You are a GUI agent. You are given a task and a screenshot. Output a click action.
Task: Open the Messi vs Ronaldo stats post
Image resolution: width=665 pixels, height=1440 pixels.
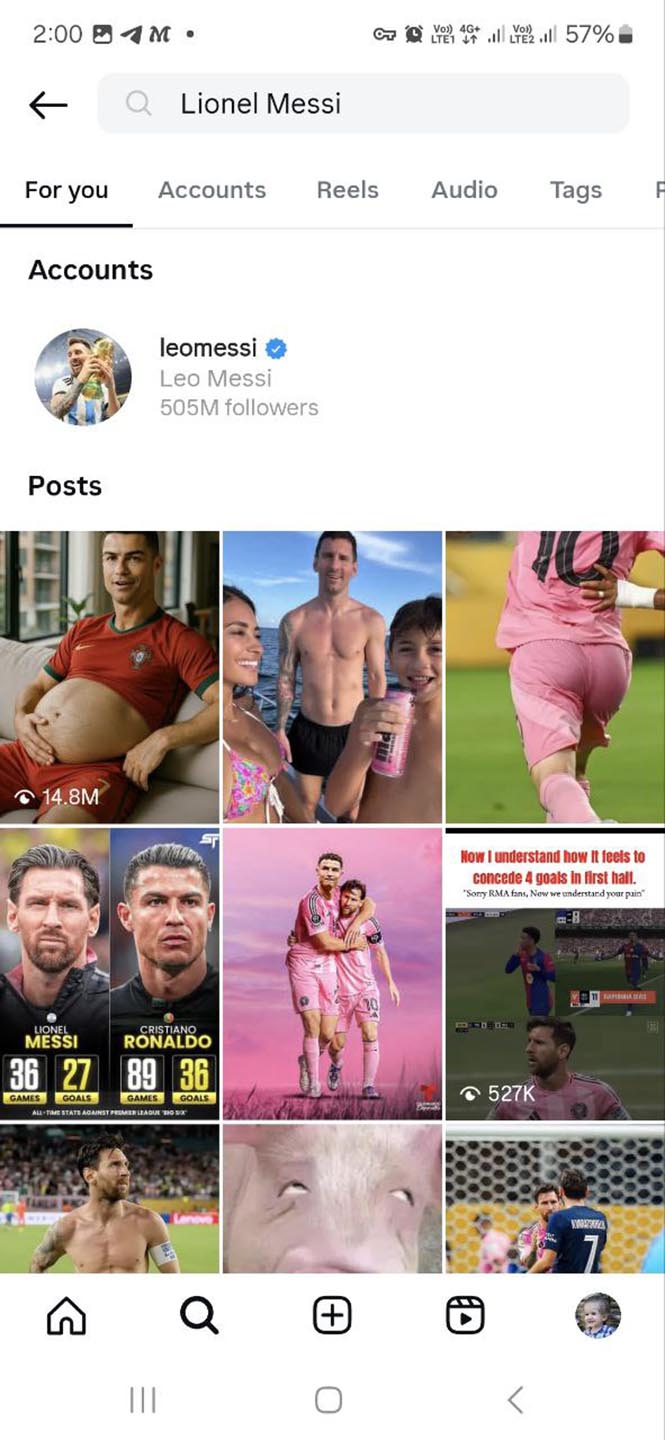pos(109,973)
